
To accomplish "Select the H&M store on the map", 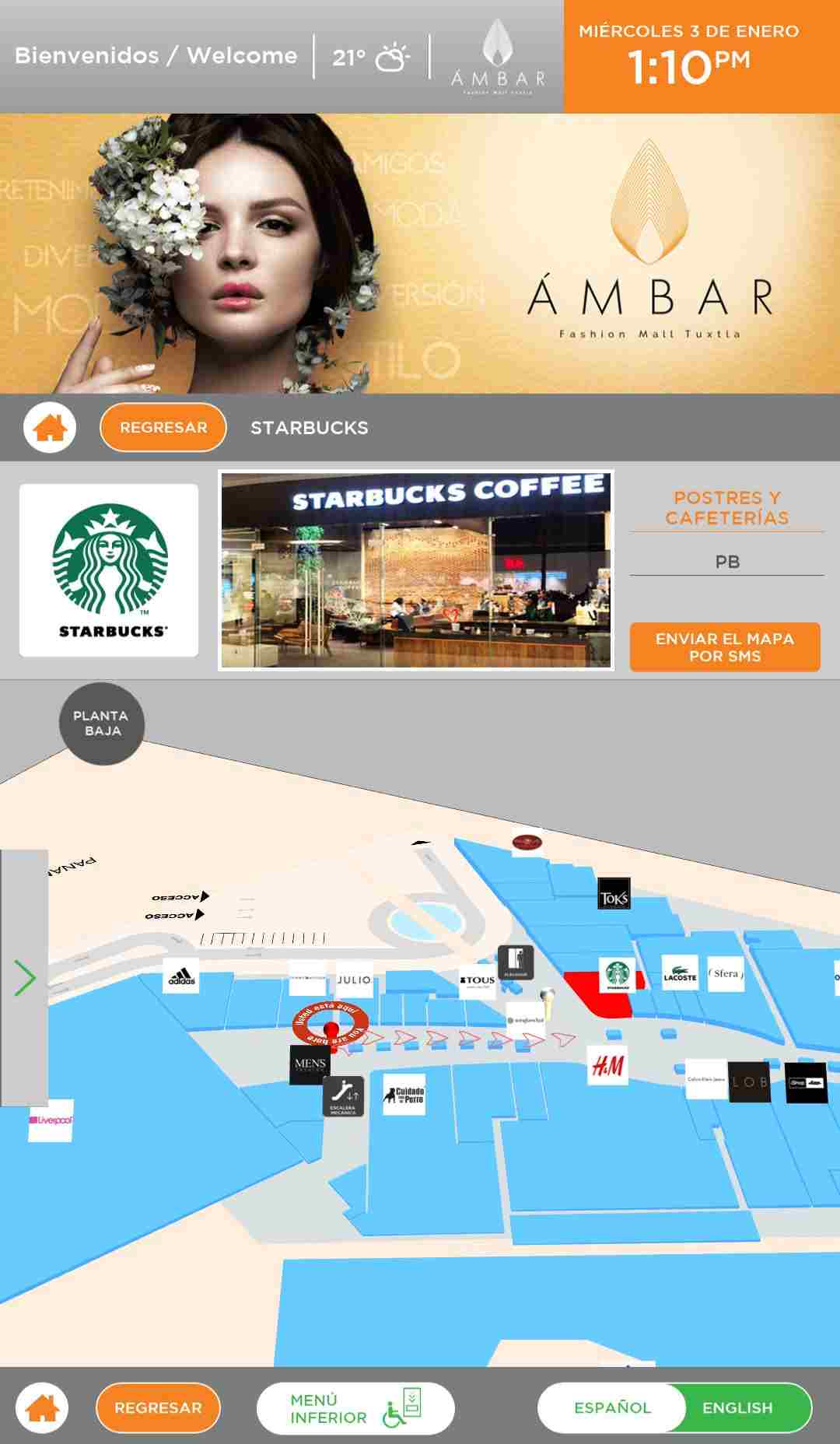I will (x=607, y=1066).
